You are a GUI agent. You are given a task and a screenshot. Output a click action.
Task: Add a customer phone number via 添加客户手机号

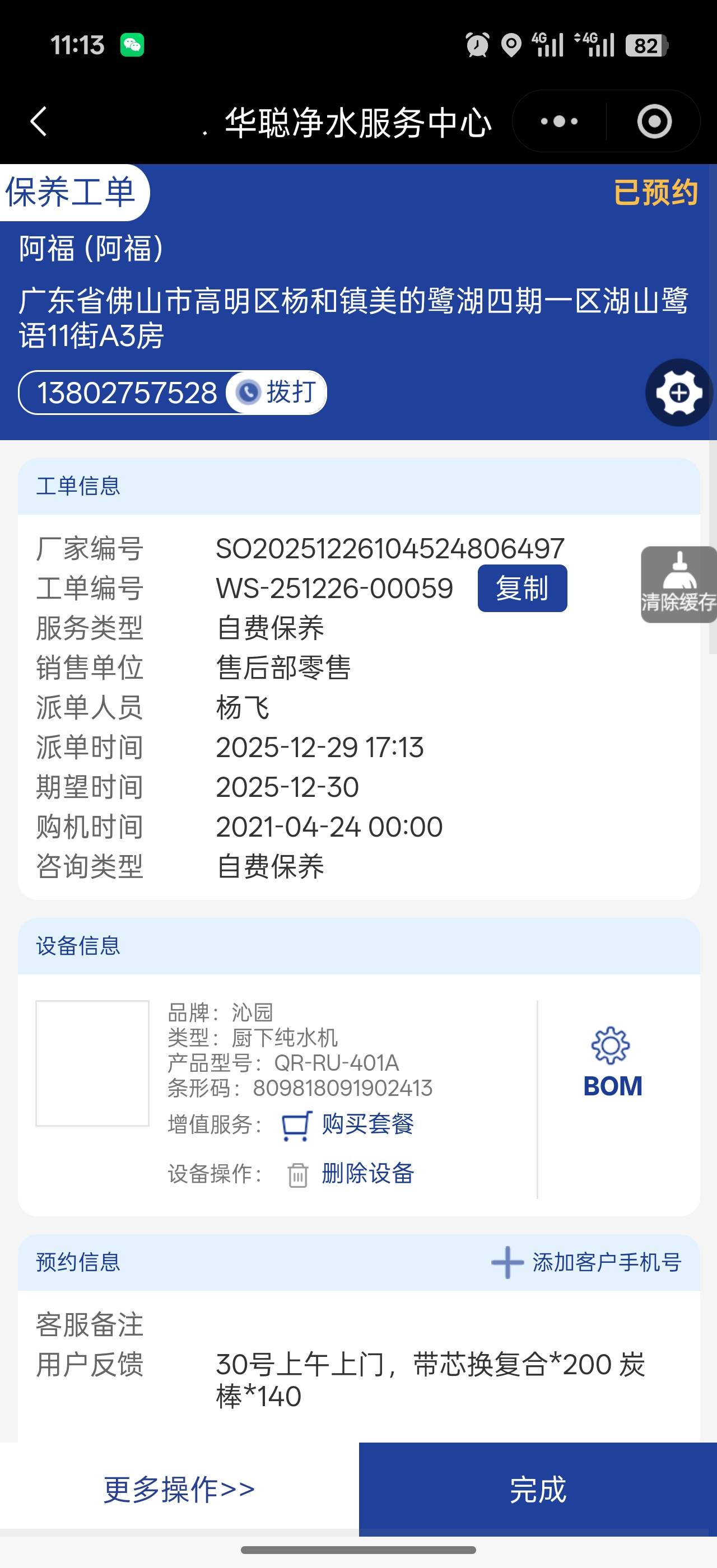(586, 1262)
